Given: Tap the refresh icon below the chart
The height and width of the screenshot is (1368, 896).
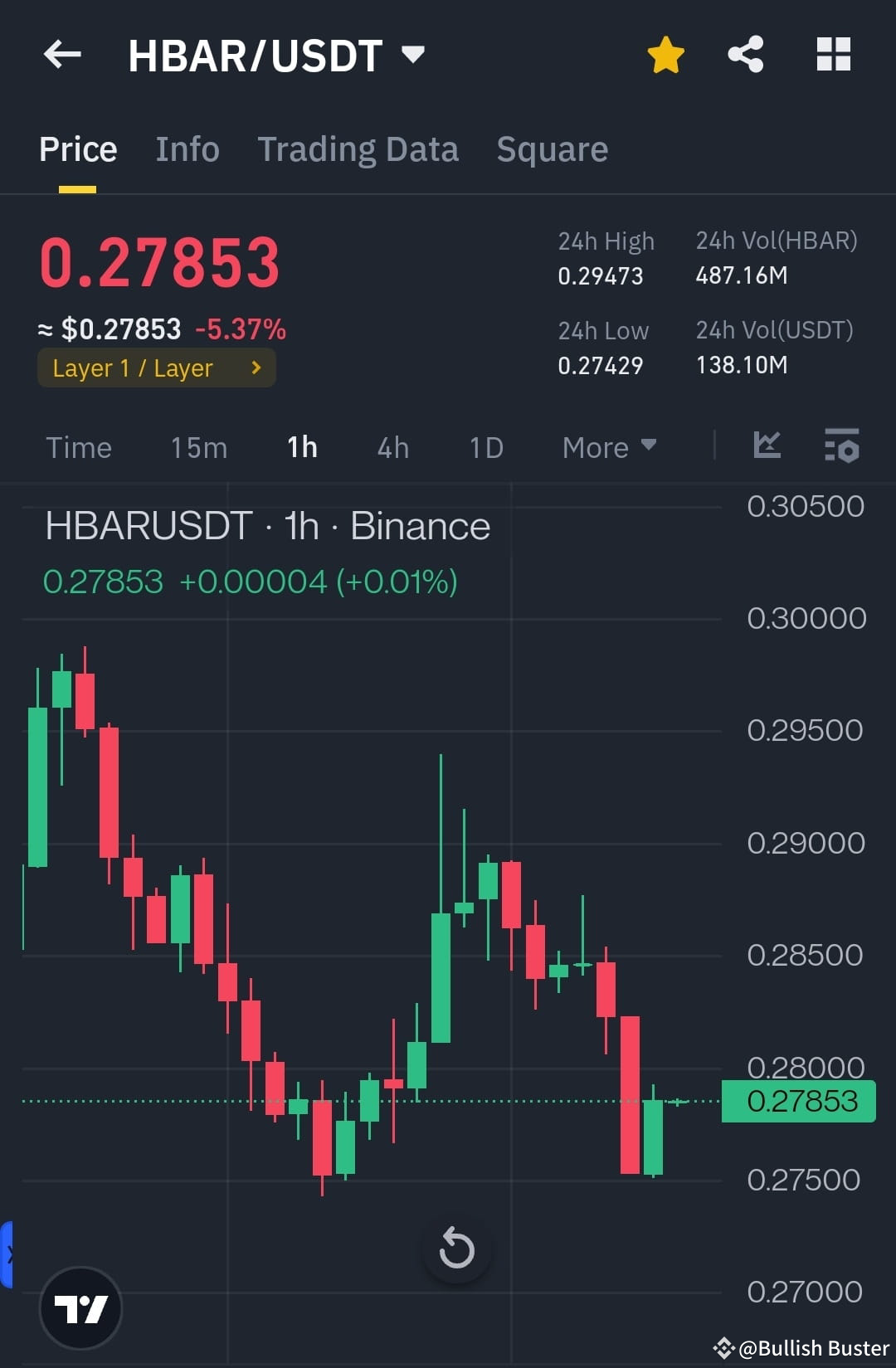Looking at the screenshot, I should pyautogui.click(x=456, y=1247).
